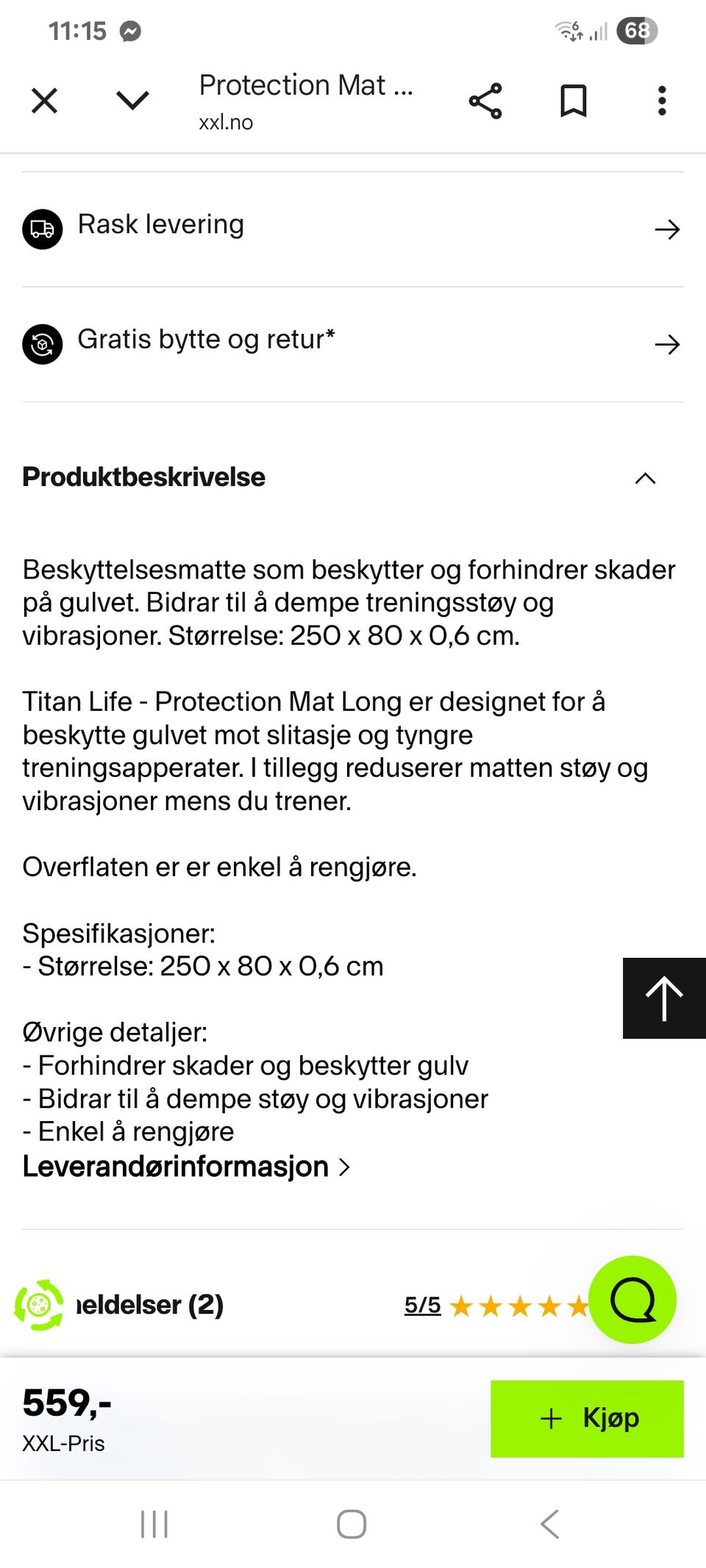Tap the scroll-to-top arrow button
The height and width of the screenshot is (1568, 706).
(x=663, y=998)
